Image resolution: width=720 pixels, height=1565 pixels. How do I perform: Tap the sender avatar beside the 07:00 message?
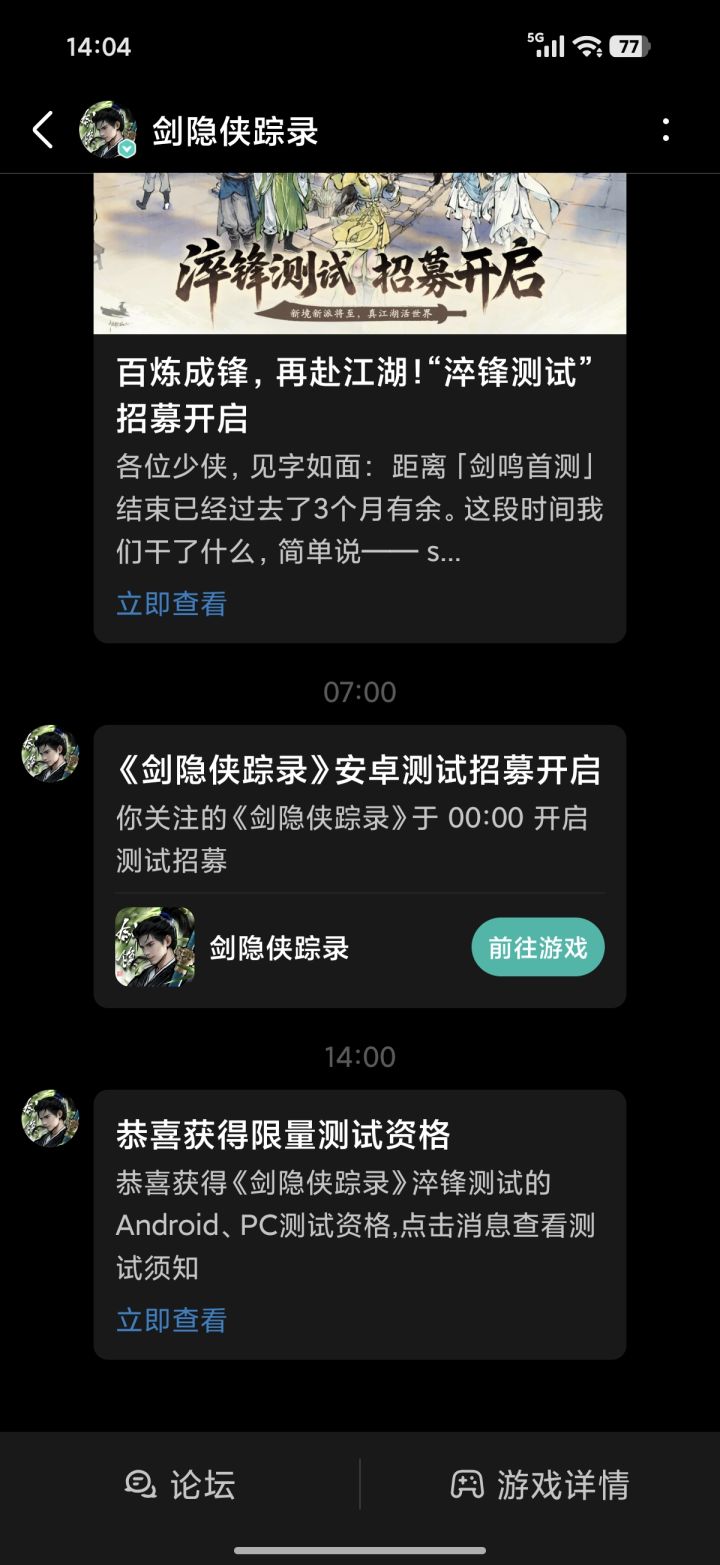pyautogui.click(x=51, y=754)
